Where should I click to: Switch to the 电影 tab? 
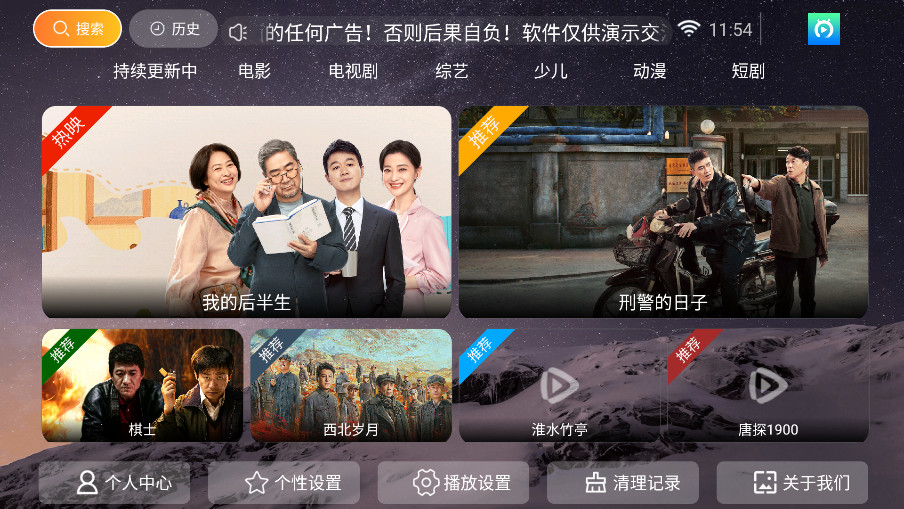coord(254,71)
